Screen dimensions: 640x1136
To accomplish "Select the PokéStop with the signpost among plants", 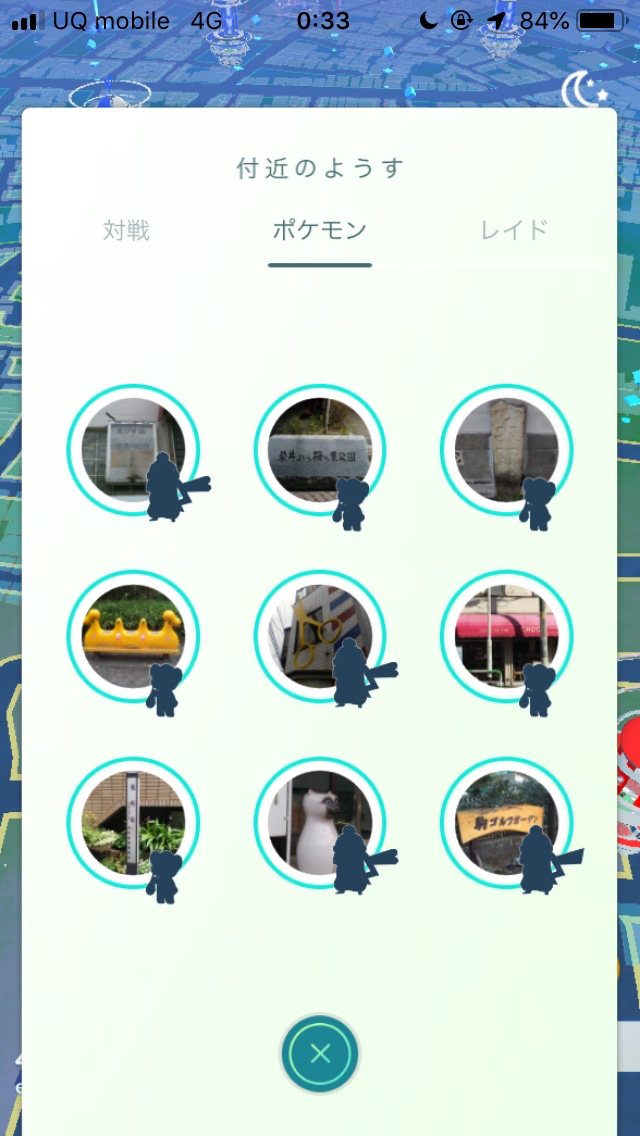I will (x=133, y=823).
